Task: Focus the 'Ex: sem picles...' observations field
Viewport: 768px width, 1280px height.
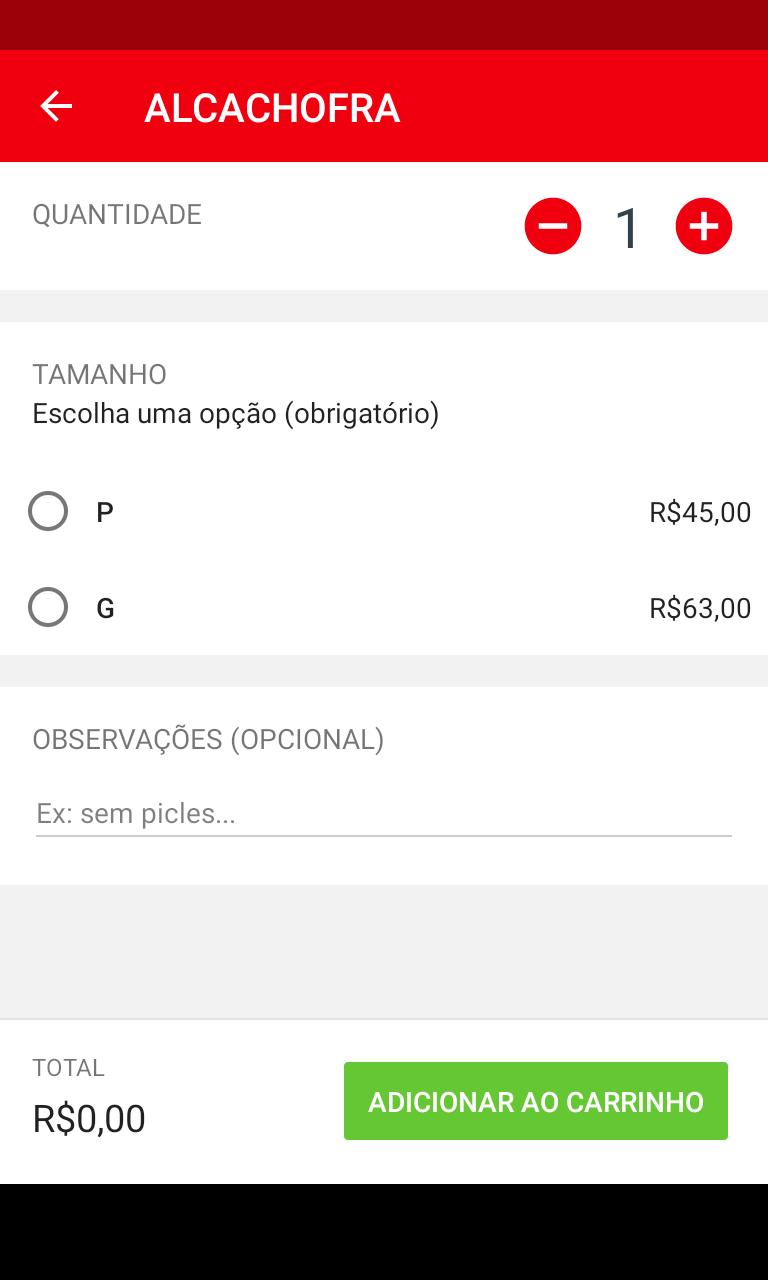Action: point(383,812)
